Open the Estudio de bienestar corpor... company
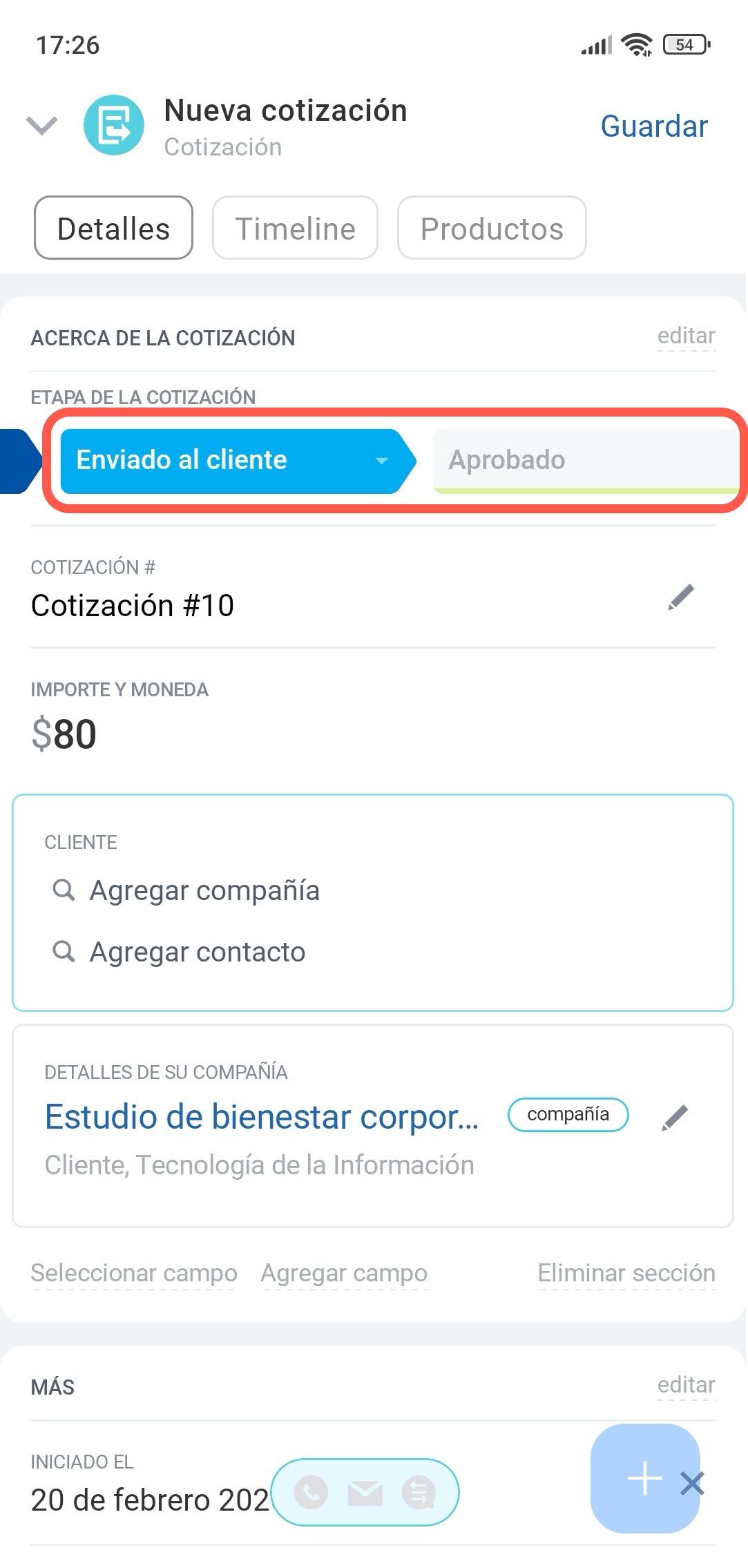The width and height of the screenshot is (748, 1568). tap(261, 1116)
